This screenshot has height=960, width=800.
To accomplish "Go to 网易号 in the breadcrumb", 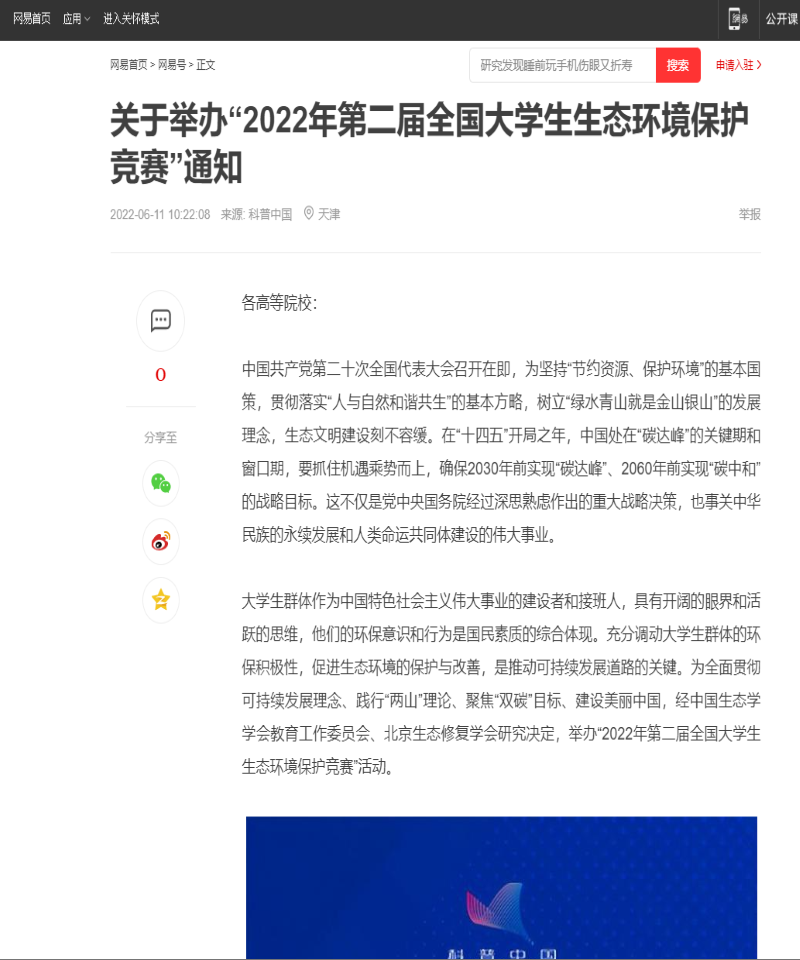I will [171, 65].
